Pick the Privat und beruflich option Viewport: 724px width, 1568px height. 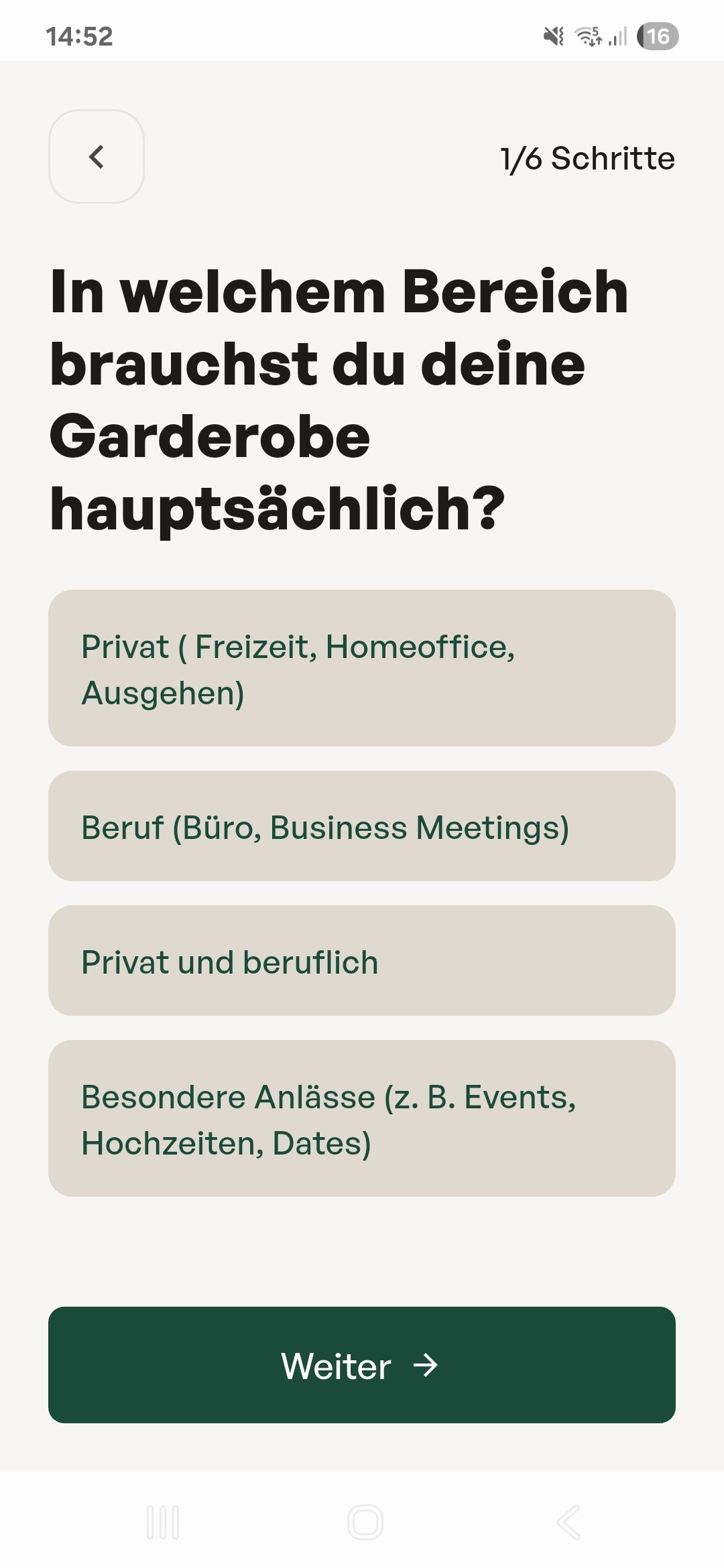pos(362,961)
